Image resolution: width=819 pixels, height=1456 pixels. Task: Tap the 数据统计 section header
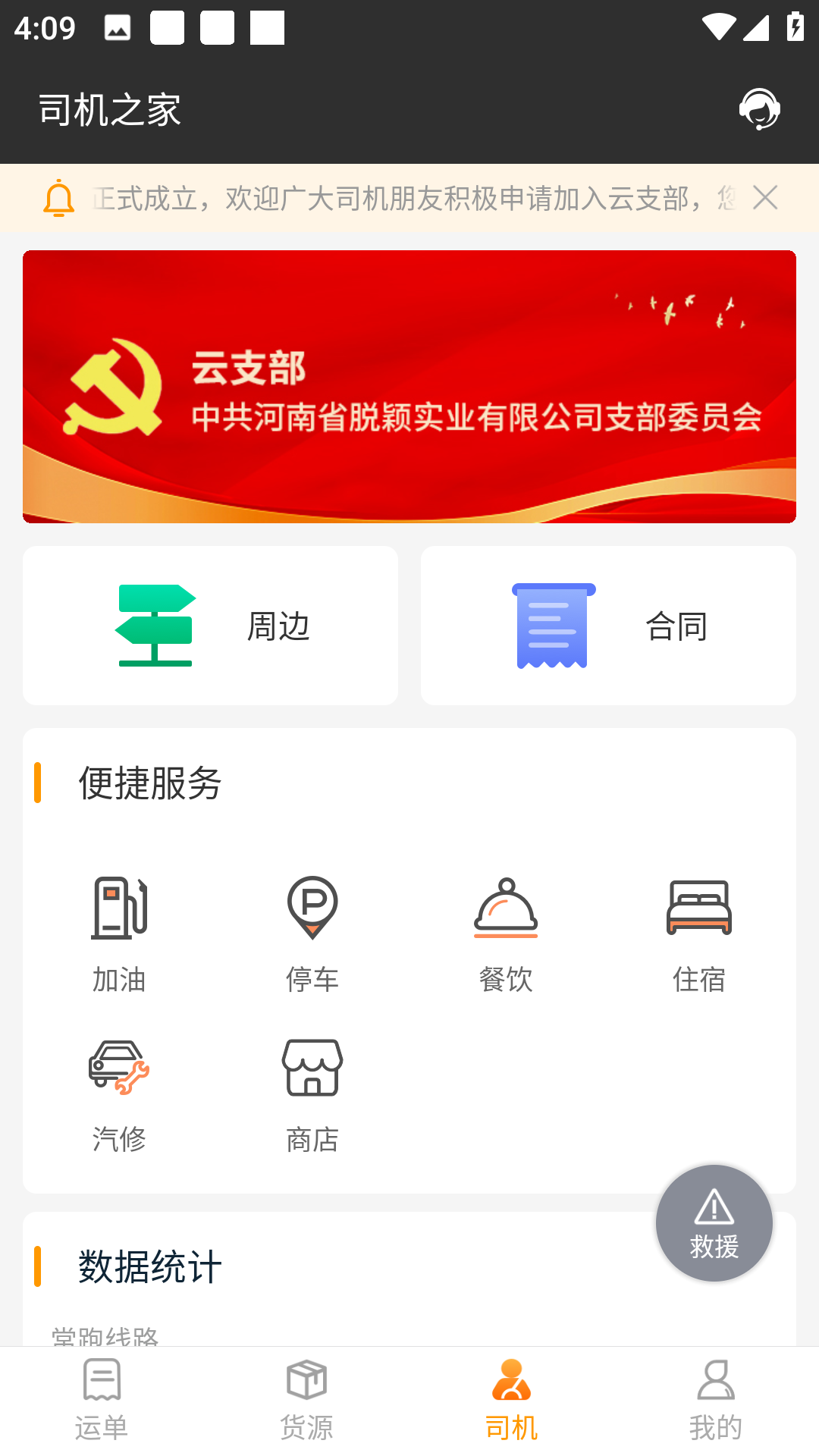coord(148,1265)
